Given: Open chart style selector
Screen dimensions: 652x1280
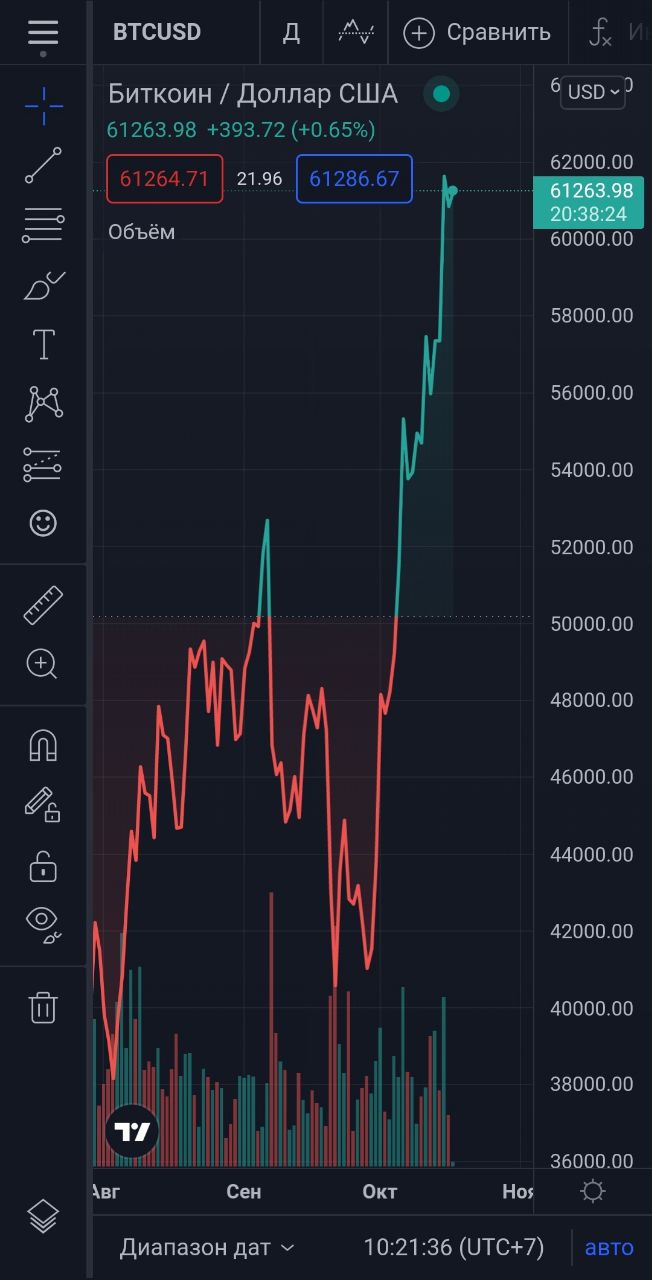Looking at the screenshot, I should pos(356,32).
